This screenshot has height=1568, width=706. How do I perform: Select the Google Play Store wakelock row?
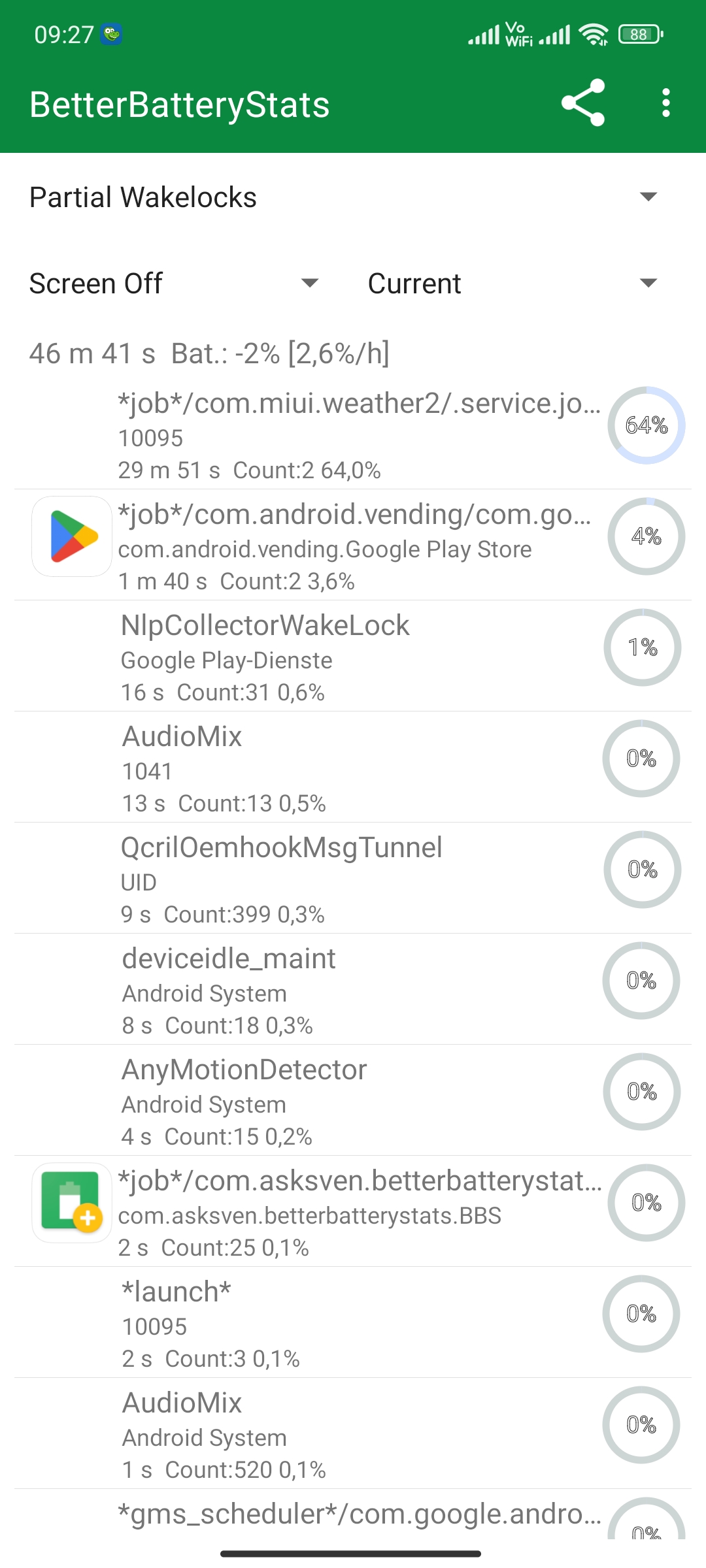[x=353, y=545]
